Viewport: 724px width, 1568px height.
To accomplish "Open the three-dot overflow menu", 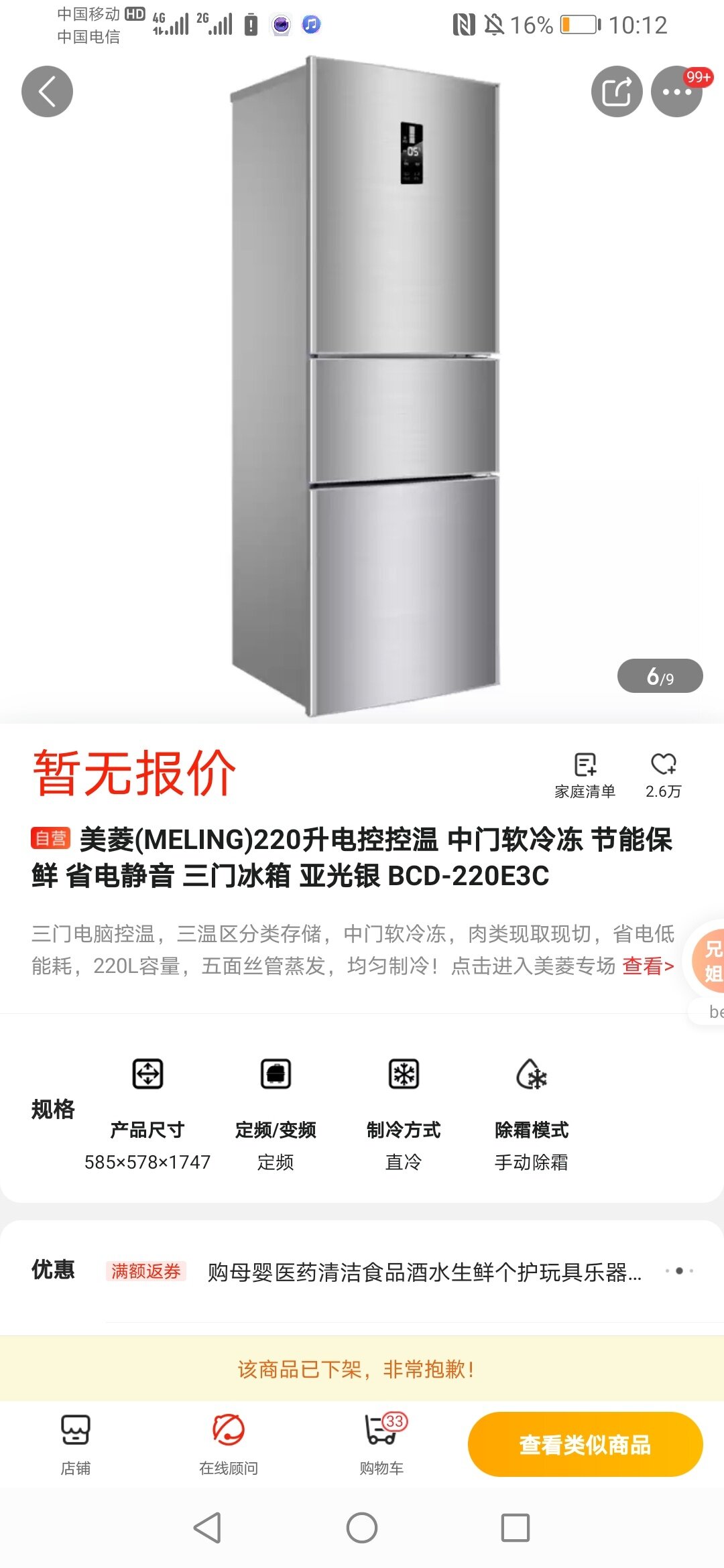I will pyautogui.click(x=676, y=92).
